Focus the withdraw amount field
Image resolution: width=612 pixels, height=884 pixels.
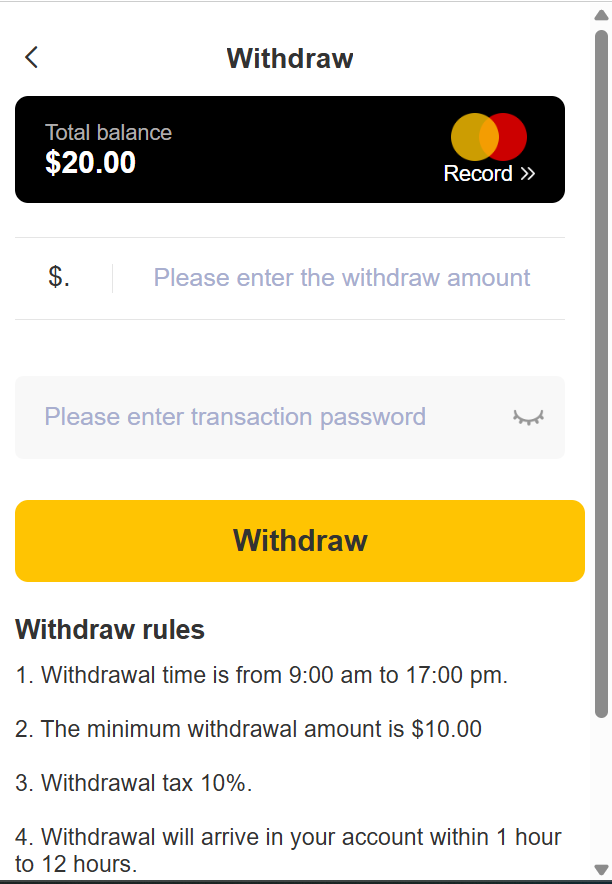click(x=341, y=278)
